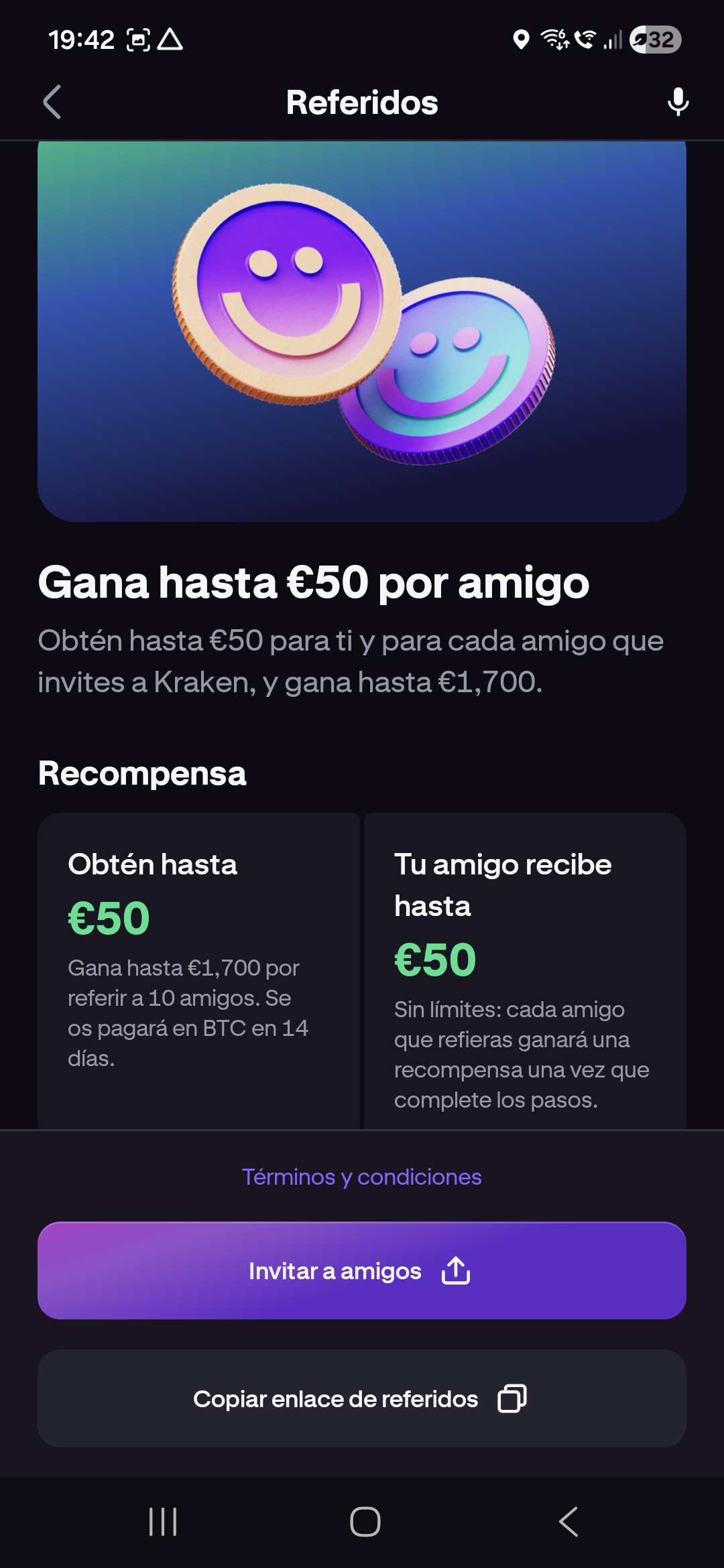Screen dimensions: 724x1568
Task: Copy the referral link with Copiar enlace
Action: pos(362,1398)
